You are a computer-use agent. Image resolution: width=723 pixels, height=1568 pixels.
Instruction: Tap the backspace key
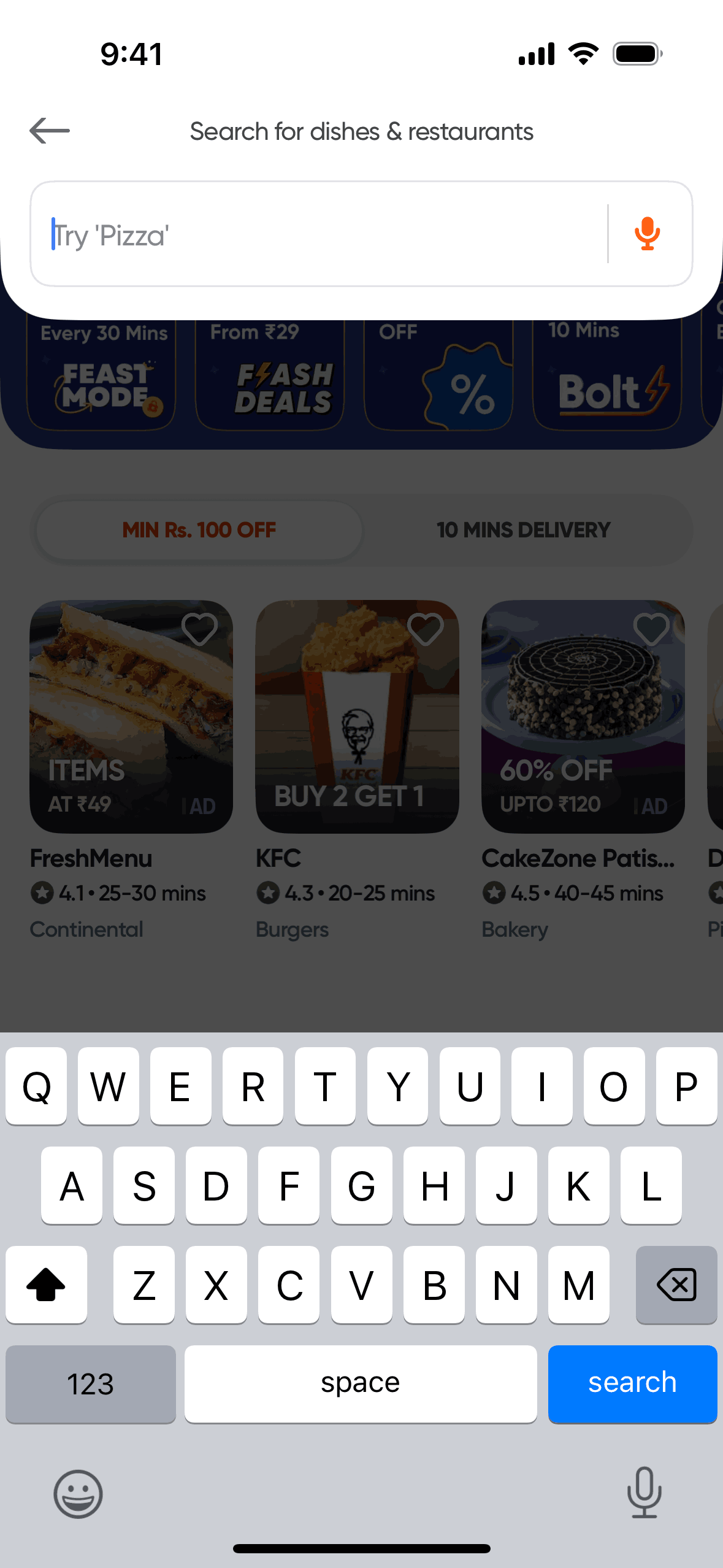tap(676, 1285)
